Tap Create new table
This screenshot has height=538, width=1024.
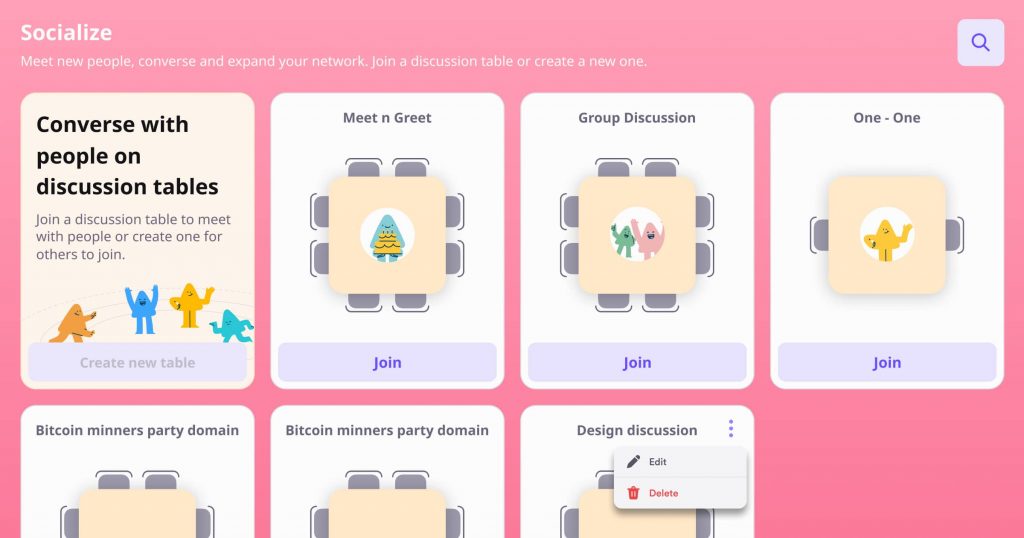[137, 363]
